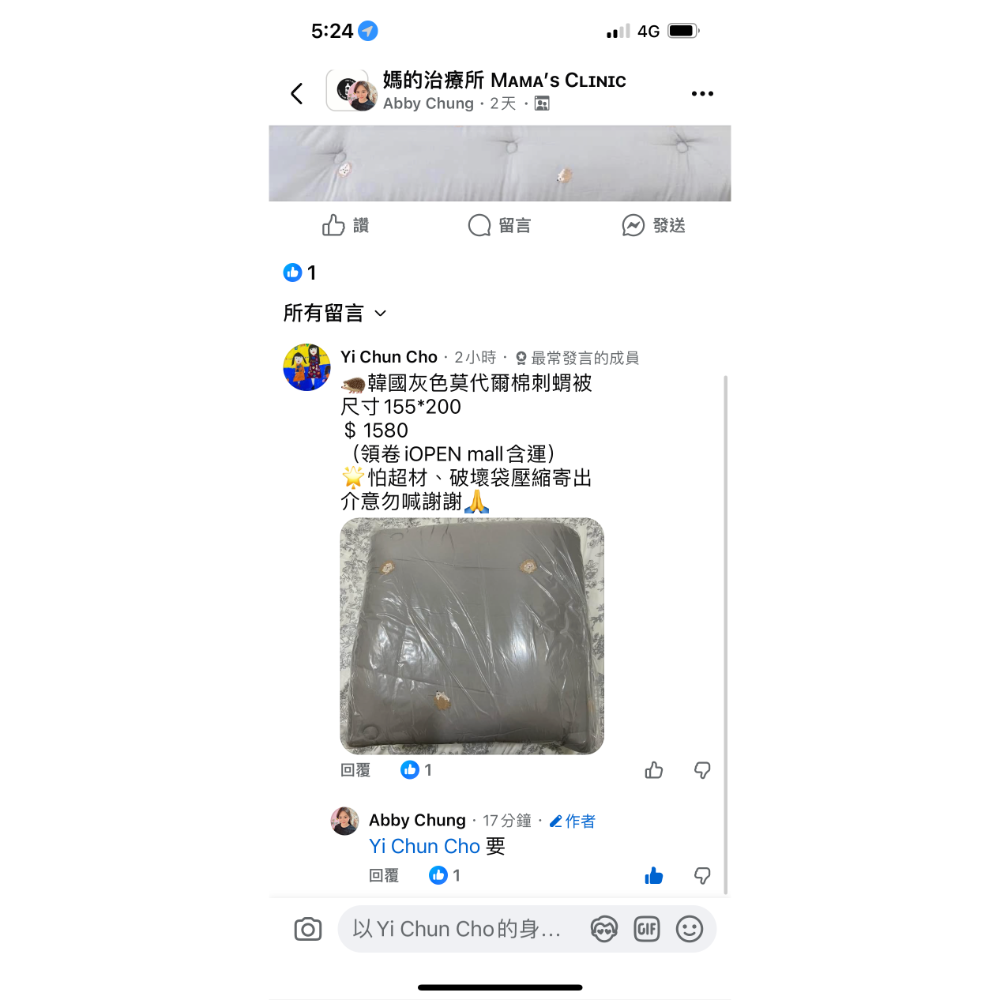1000x1000 pixels.
Task: Open the grey quilt photo in comment
Action: pyautogui.click(x=472, y=636)
